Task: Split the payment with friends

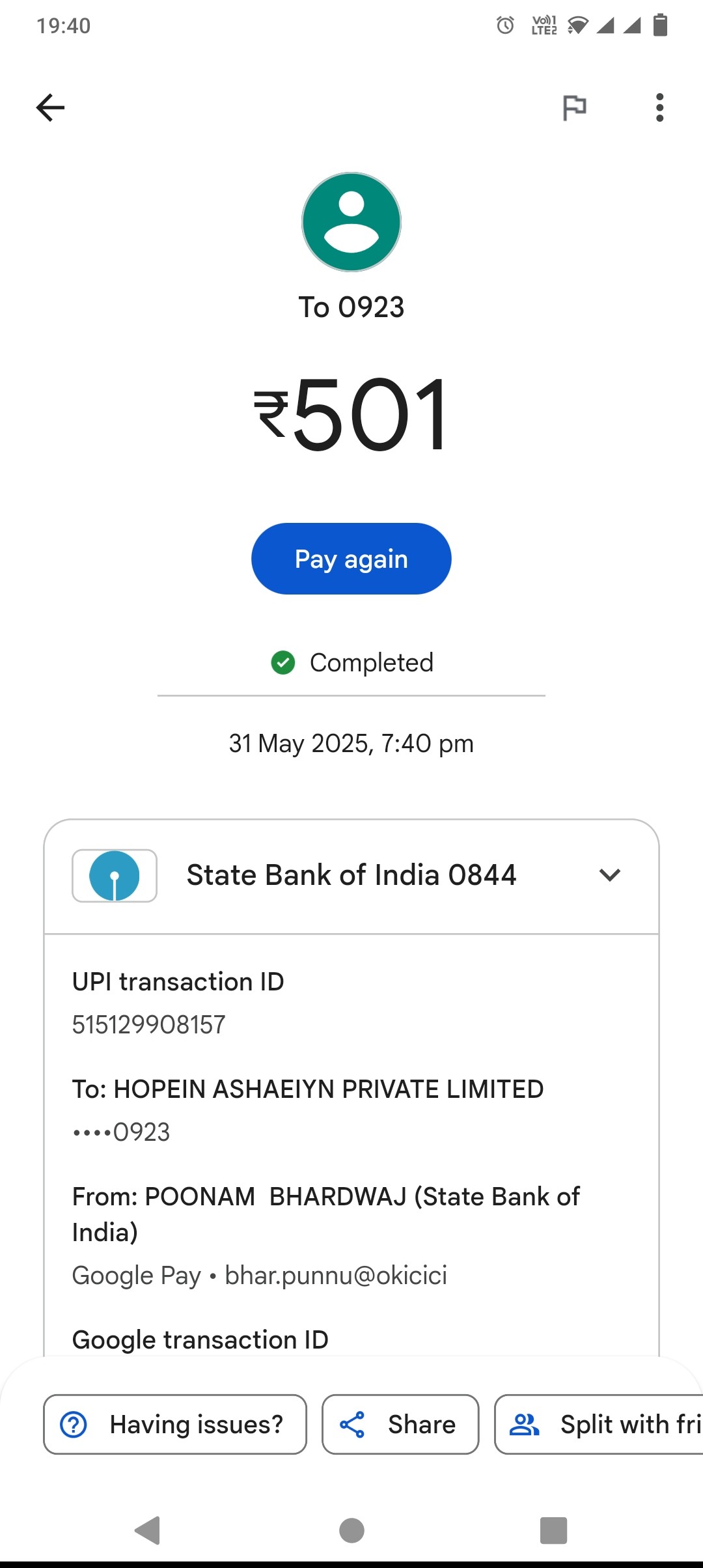Action: click(x=599, y=1424)
